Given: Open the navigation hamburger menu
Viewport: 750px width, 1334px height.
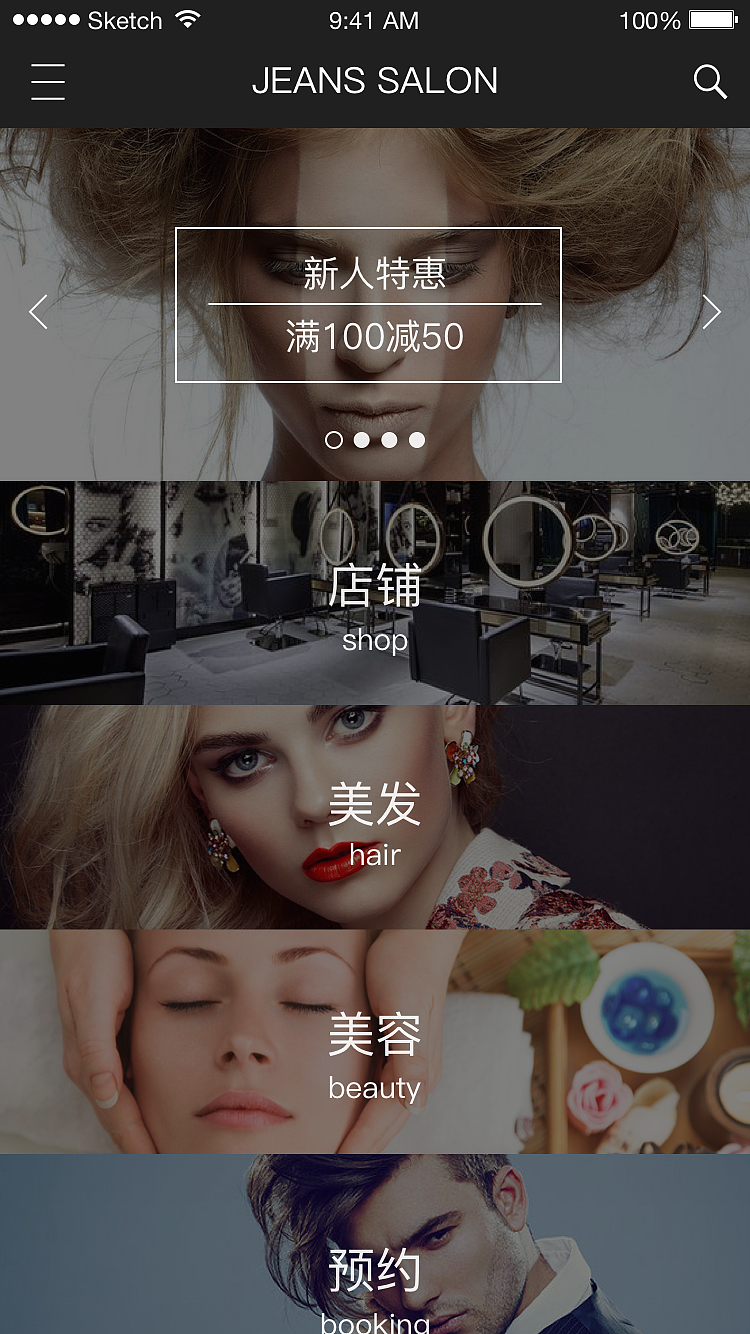Looking at the screenshot, I should (x=47, y=81).
